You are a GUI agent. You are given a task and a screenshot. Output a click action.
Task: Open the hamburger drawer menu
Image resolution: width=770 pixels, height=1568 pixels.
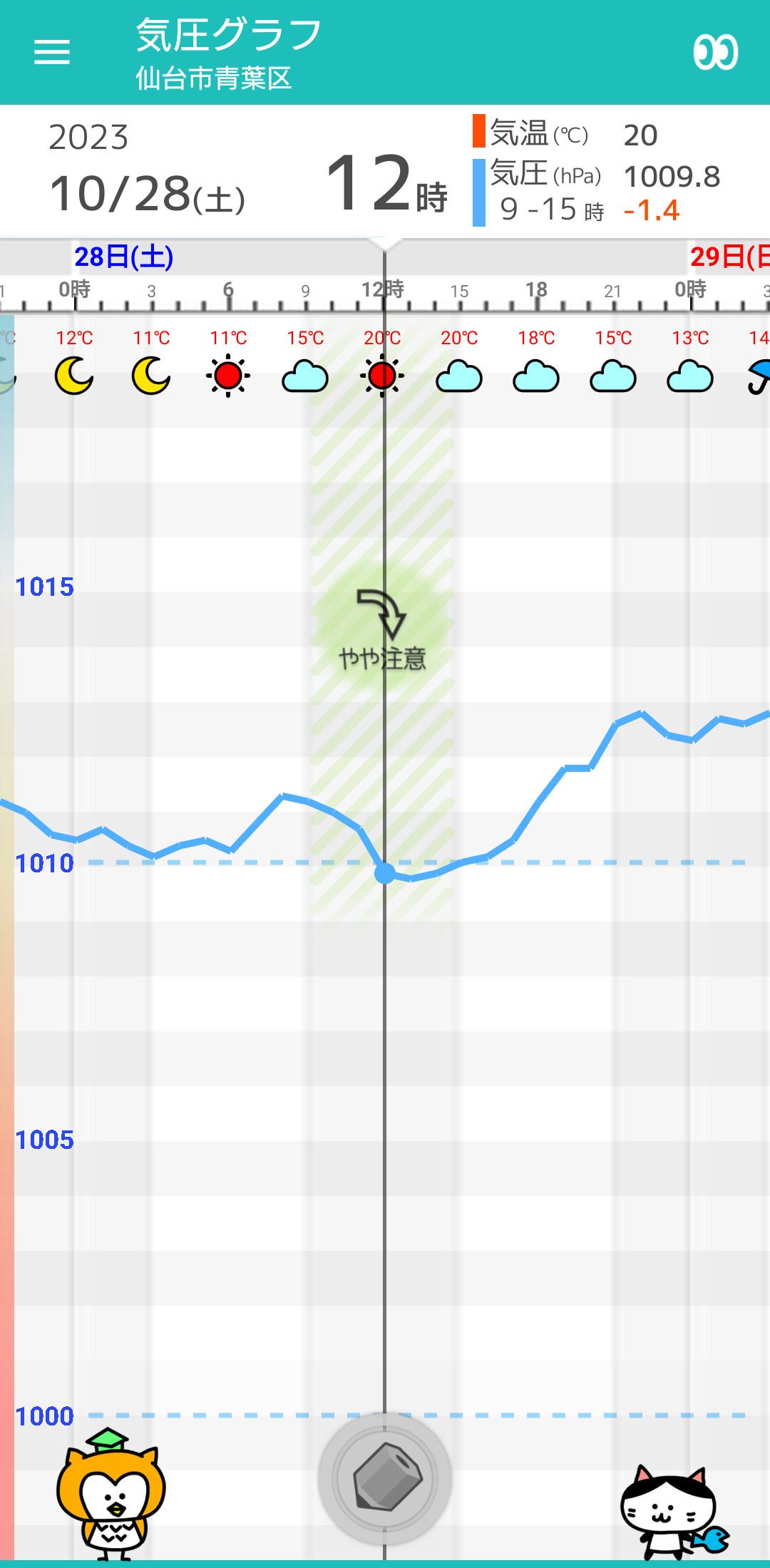[52, 52]
